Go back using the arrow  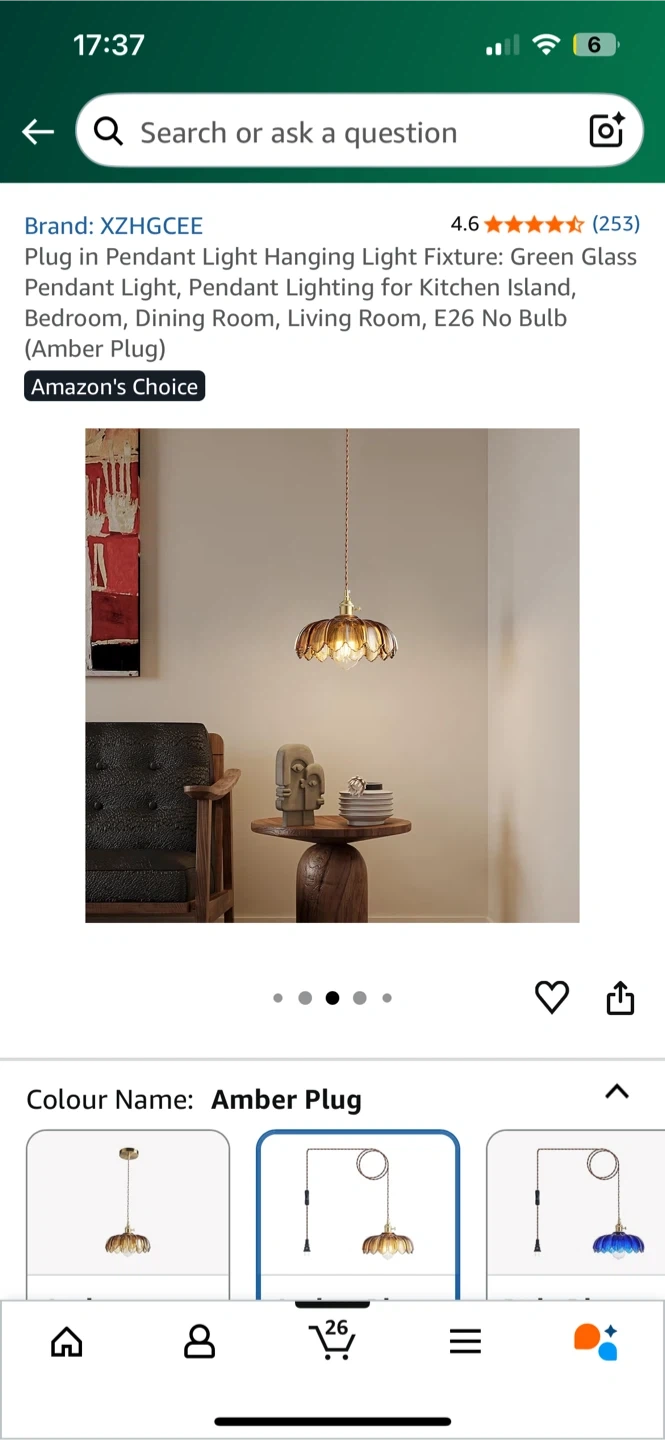(x=38, y=132)
